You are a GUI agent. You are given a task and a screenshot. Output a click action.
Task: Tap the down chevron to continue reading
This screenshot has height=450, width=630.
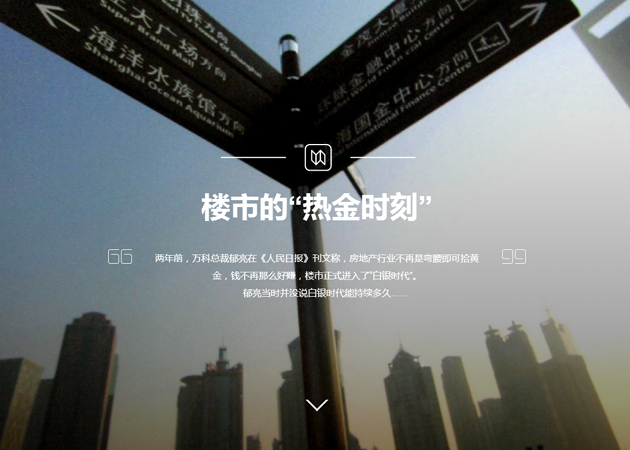[316, 405]
